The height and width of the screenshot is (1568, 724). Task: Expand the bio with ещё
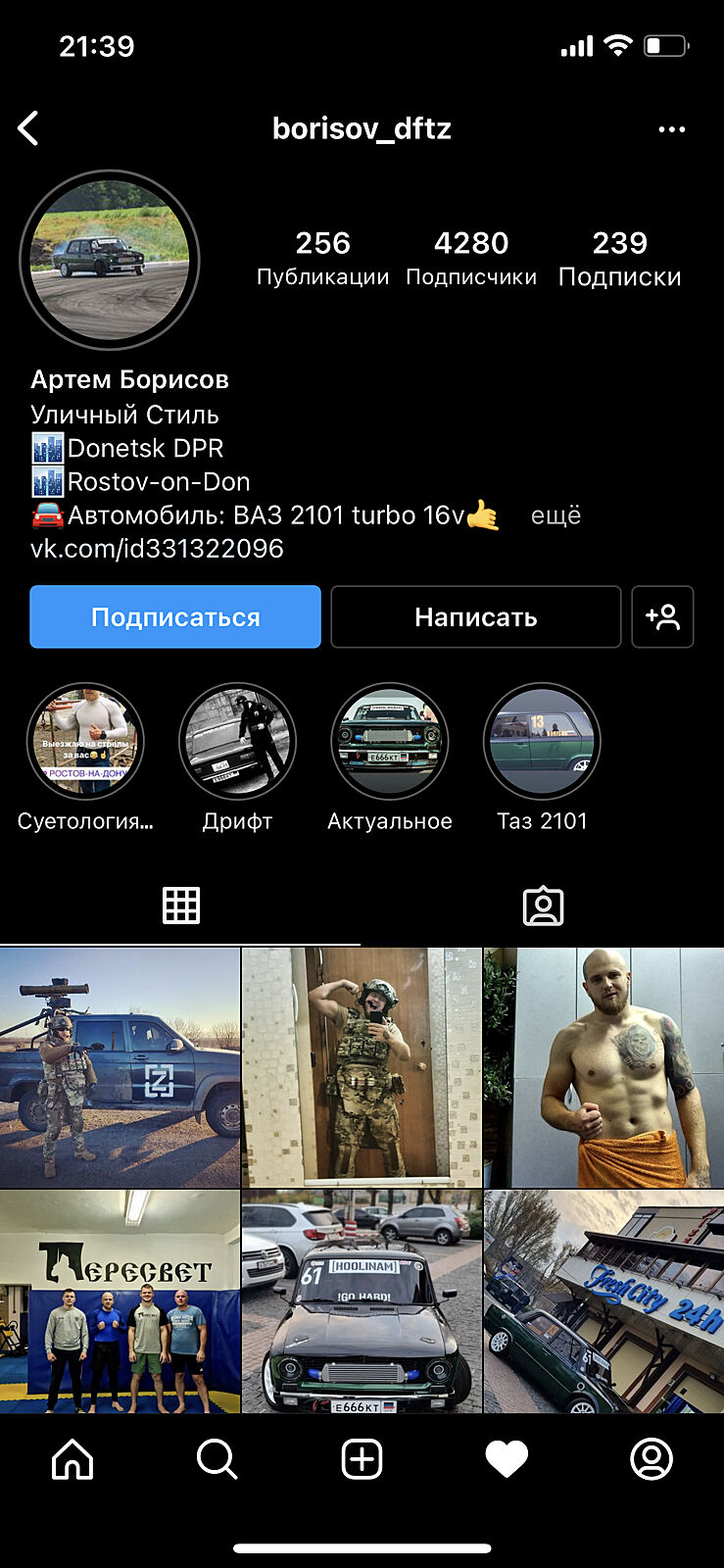pyautogui.click(x=555, y=515)
